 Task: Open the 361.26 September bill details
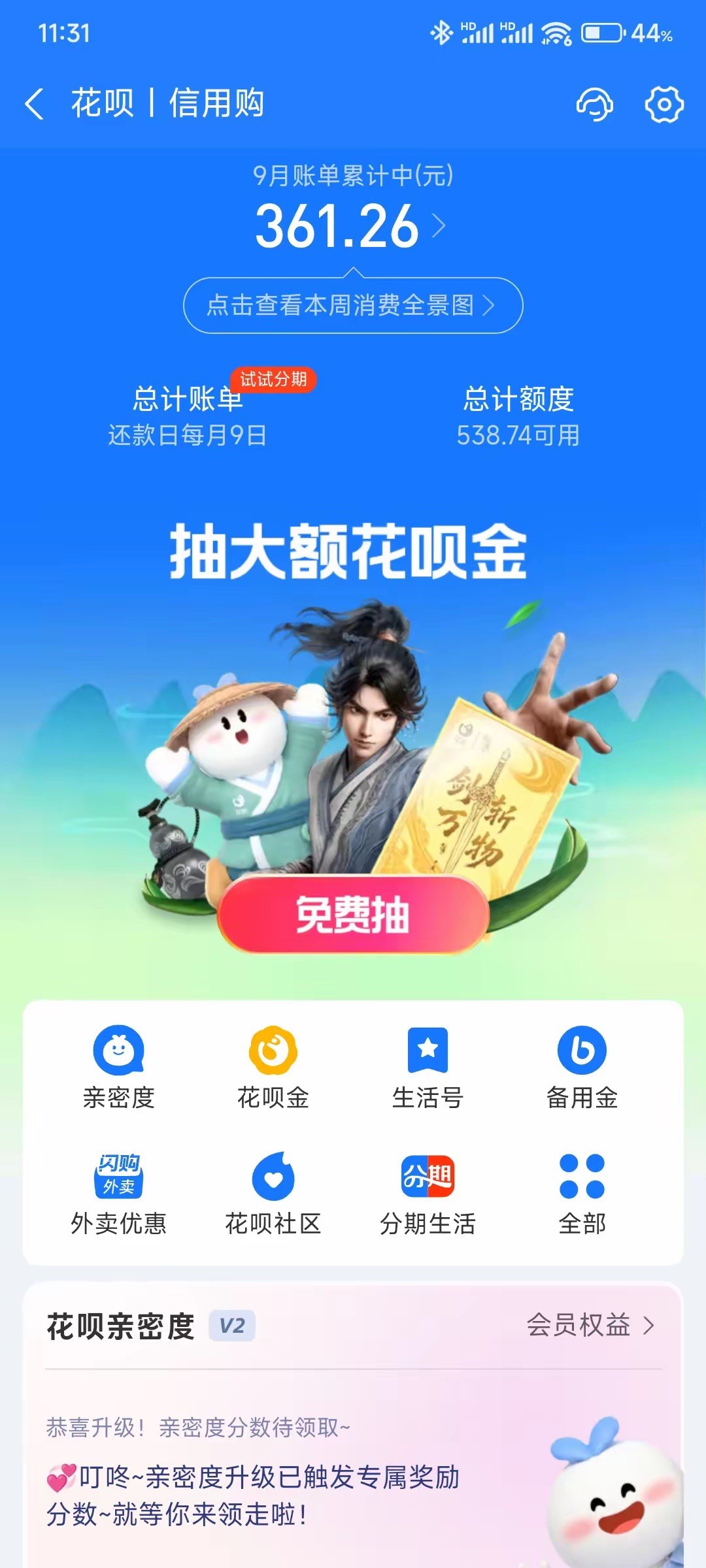pos(351,225)
